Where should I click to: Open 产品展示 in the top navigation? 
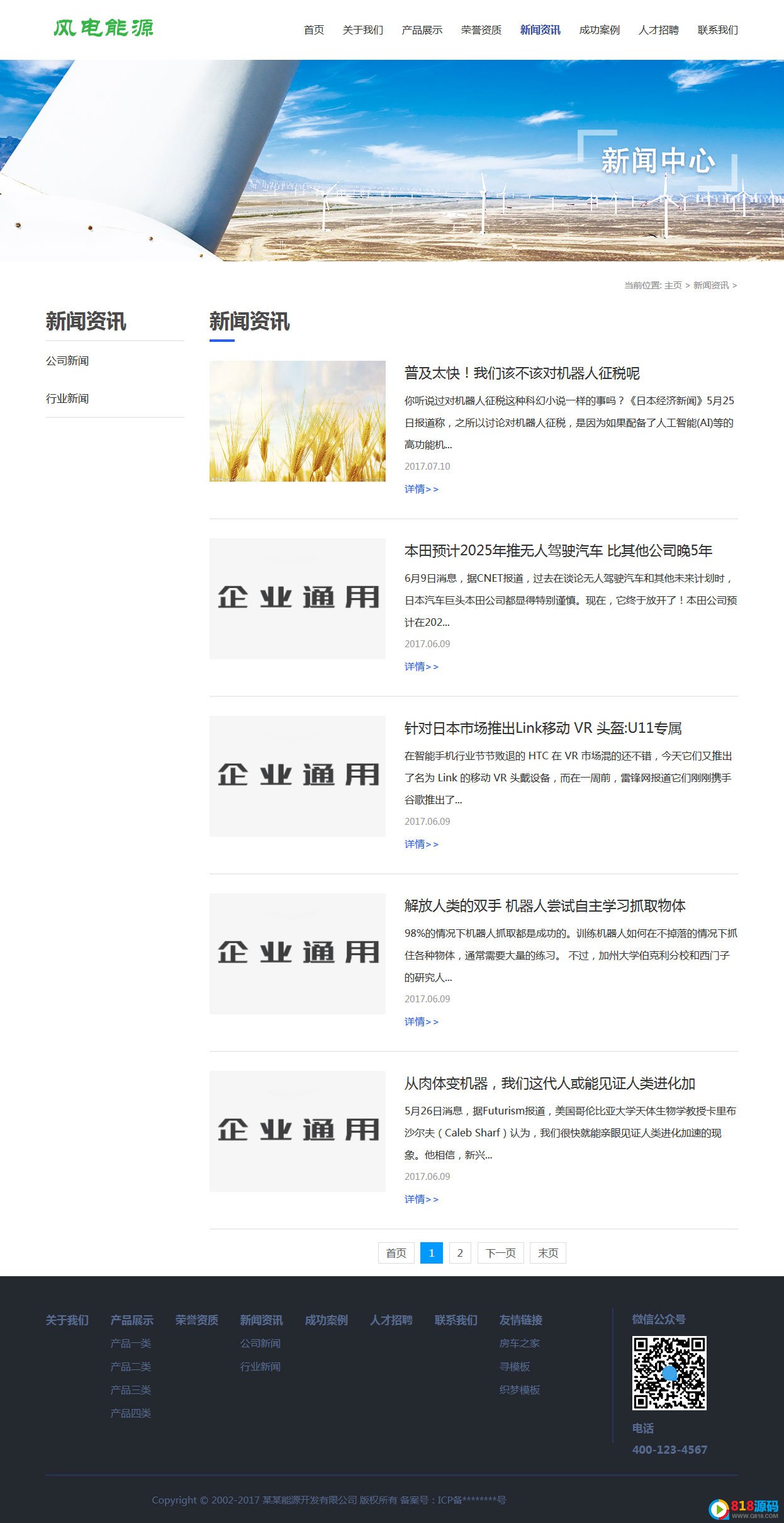pyautogui.click(x=422, y=30)
